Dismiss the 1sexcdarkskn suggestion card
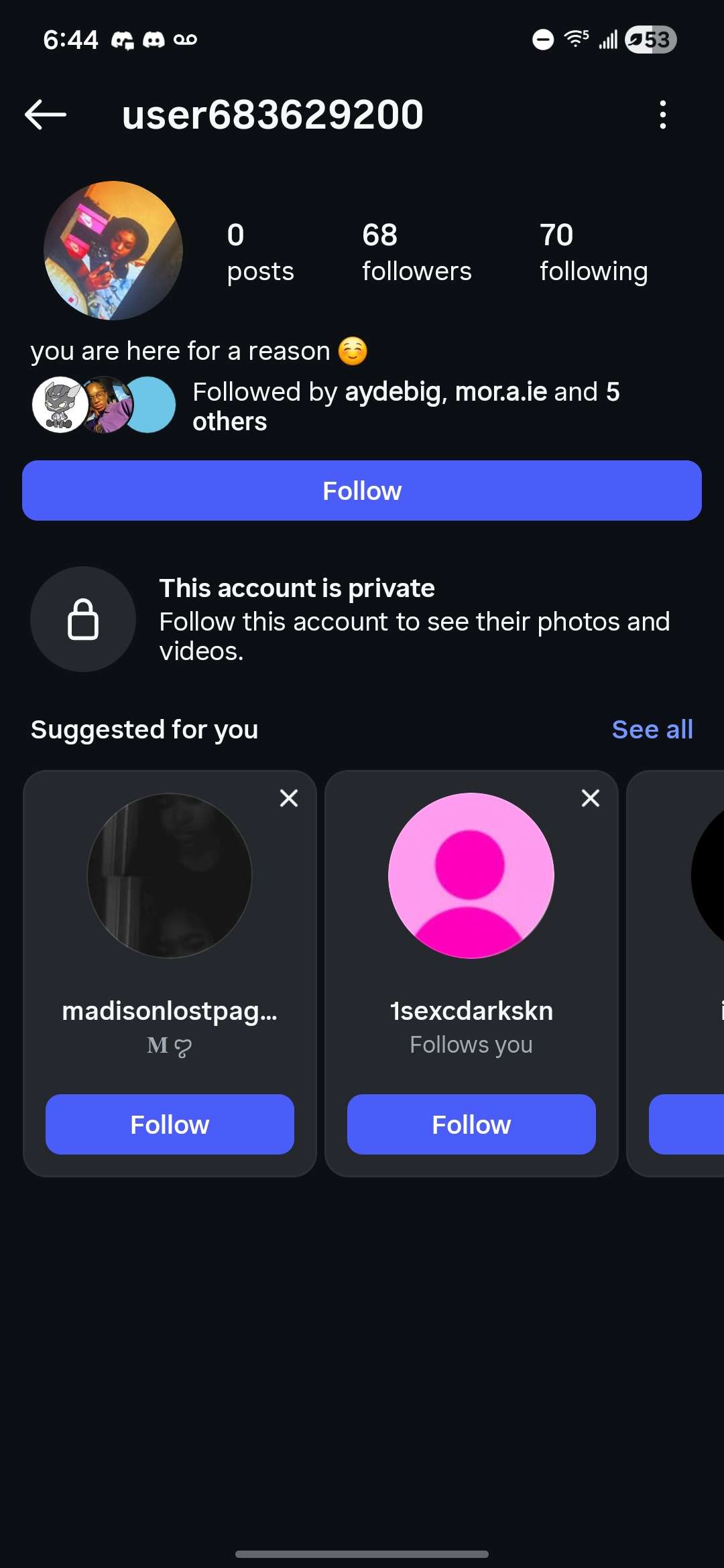This screenshot has height=1568, width=724. coord(590,798)
